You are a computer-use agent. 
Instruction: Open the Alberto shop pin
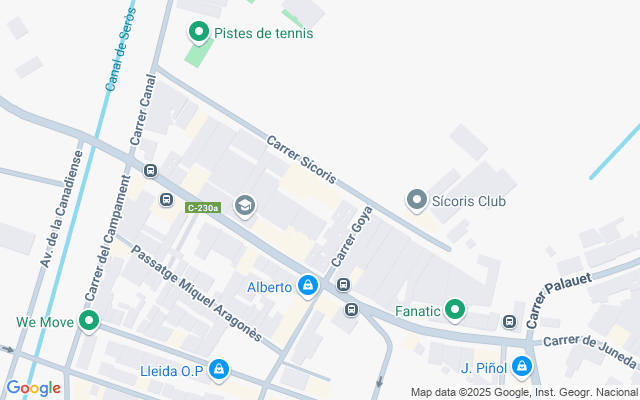pos(307,287)
